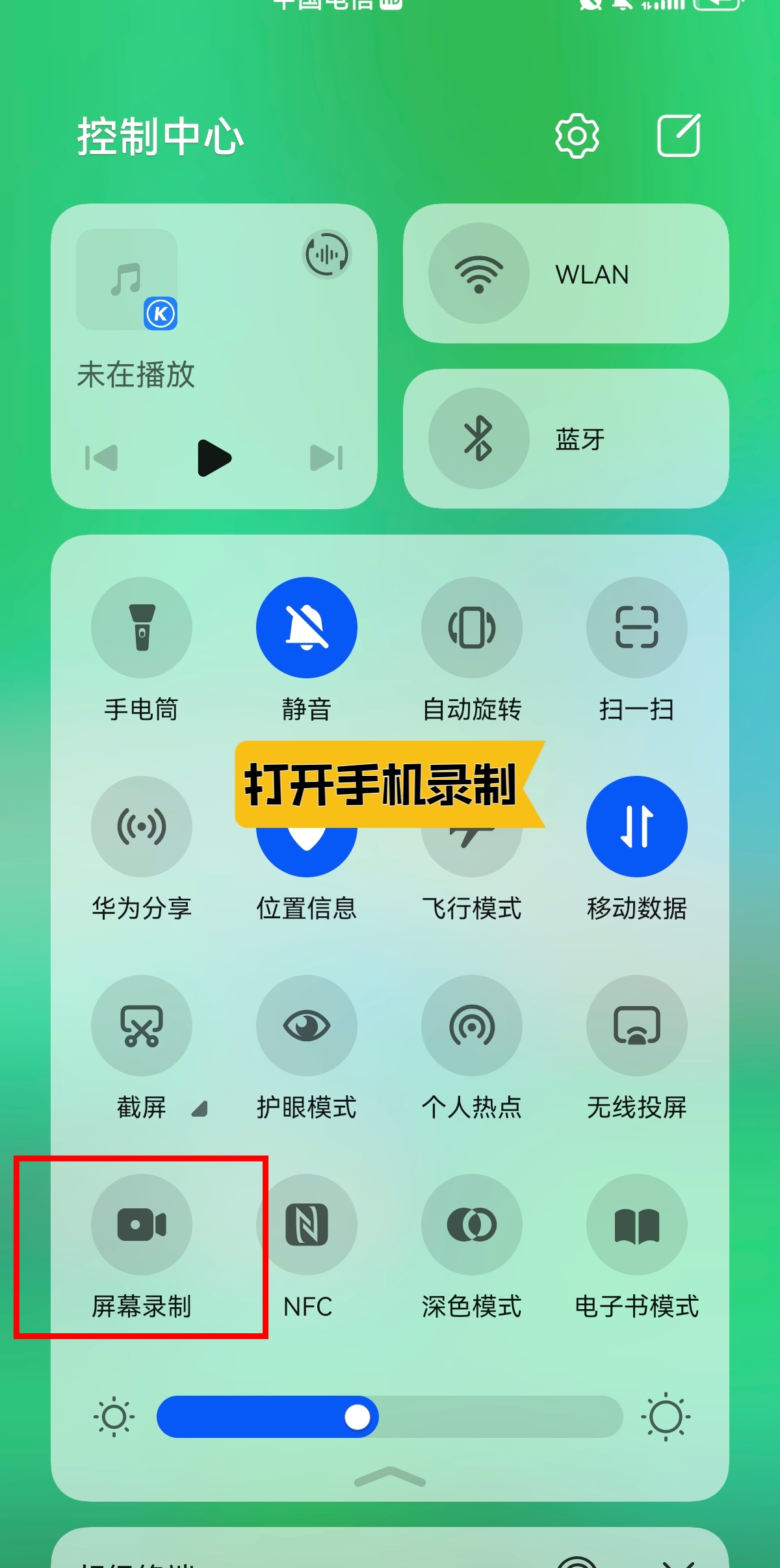The width and height of the screenshot is (780, 1568).
Task: Collapse the shortcut panel with the up chevron
Action: [390, 1478]
